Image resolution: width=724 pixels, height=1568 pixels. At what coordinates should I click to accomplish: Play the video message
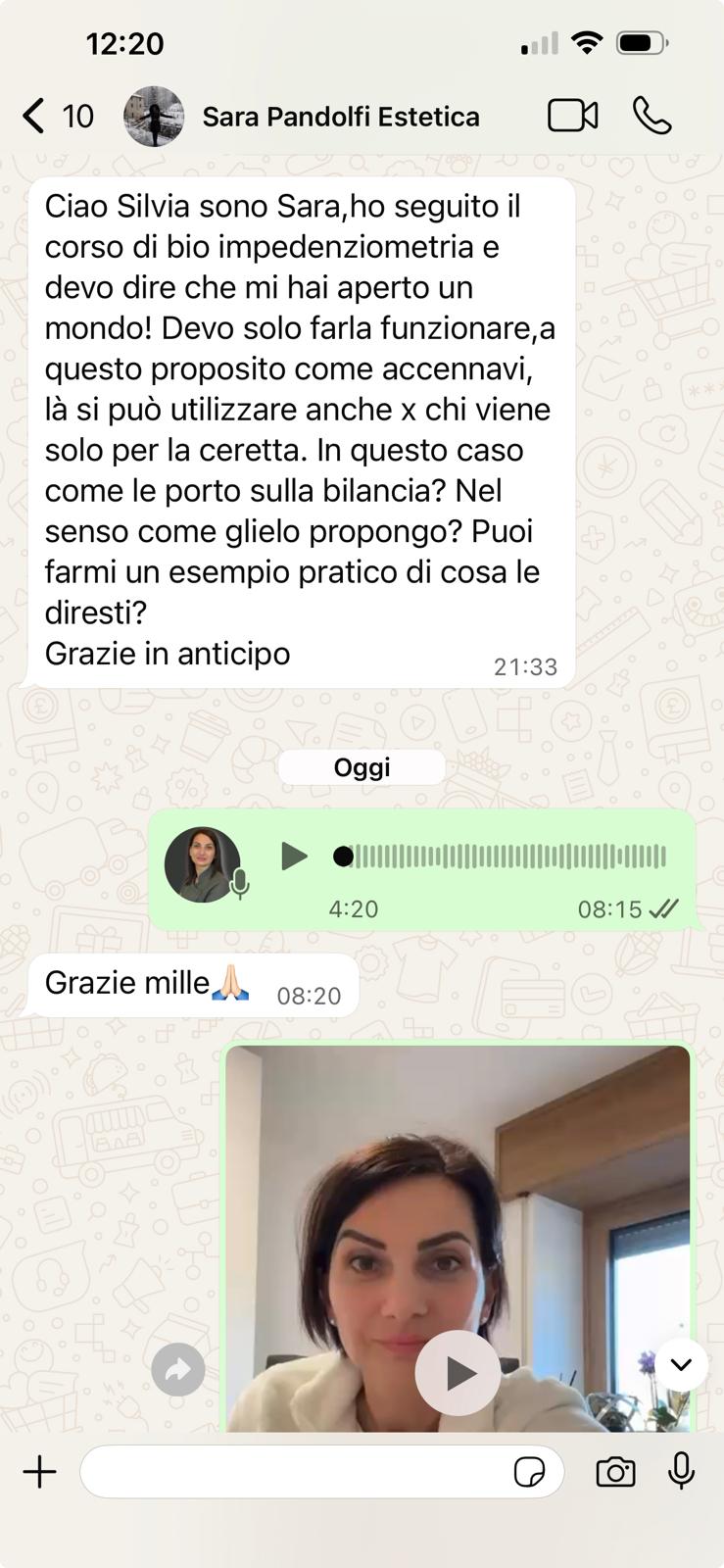point(458,1373)
